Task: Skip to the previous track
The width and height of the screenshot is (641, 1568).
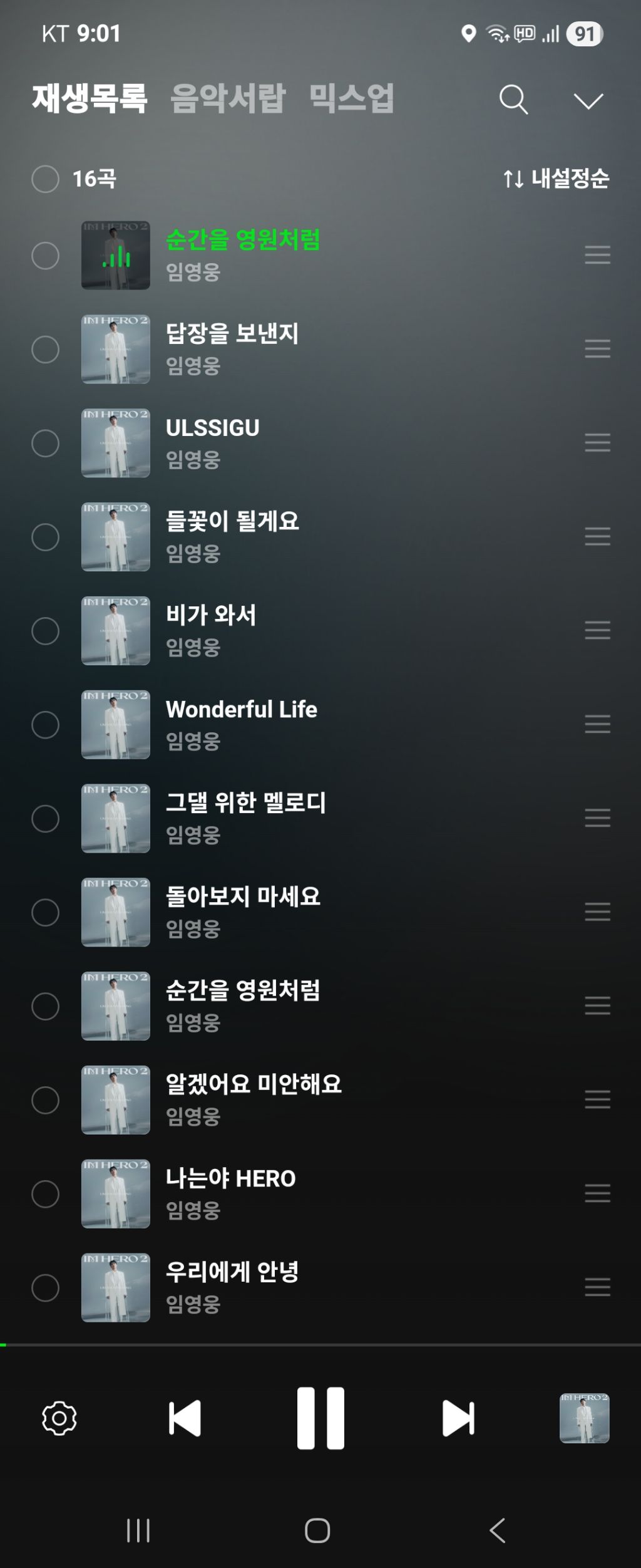Action: (185, 1418)
